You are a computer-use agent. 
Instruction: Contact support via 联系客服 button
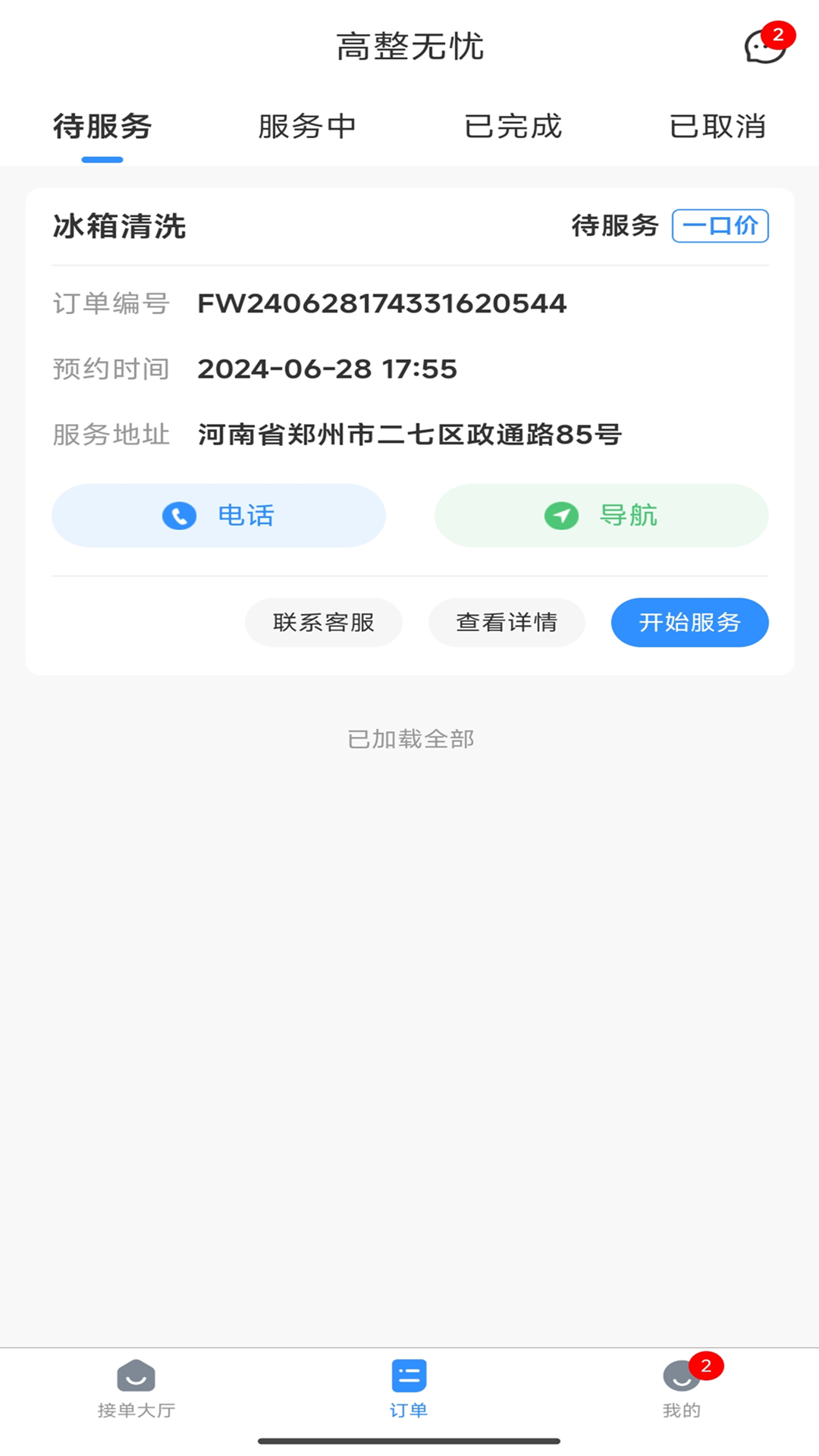click(323, 622)
